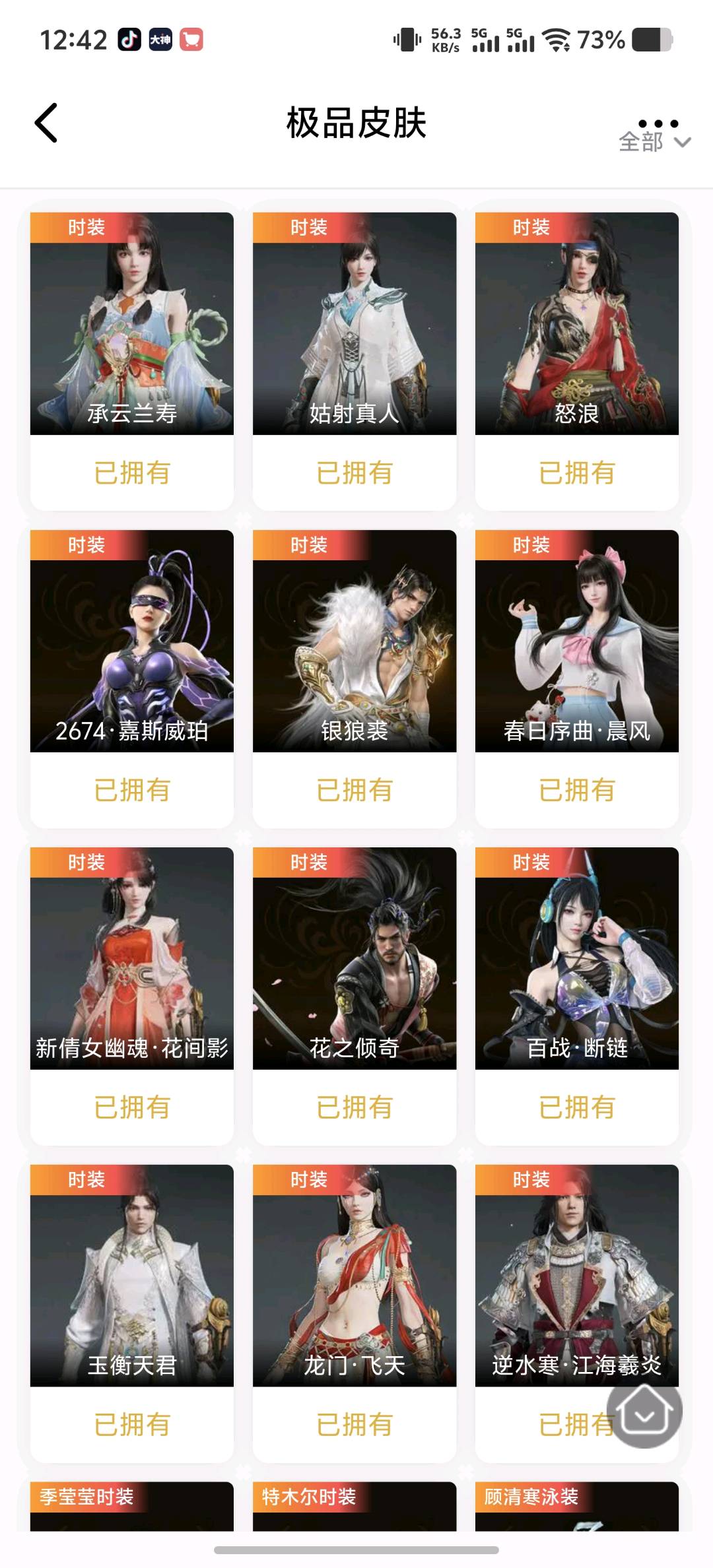Image resolution: width=713 pixels, height=1568 pixels.
Task: Open the 顾清寒泳装 card
Action: 577,1507
